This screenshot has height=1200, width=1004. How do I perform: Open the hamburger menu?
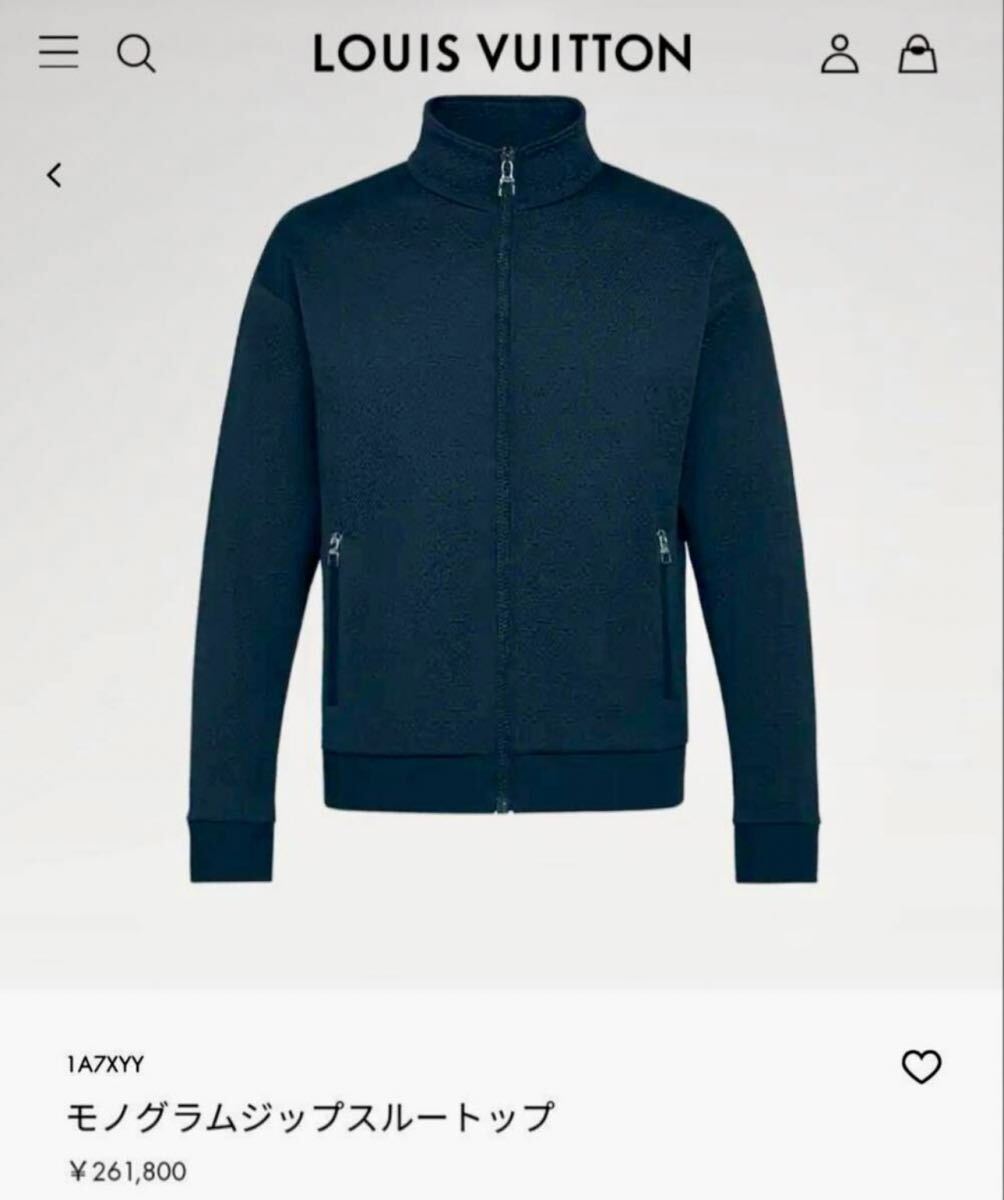[x=58, y=53]
